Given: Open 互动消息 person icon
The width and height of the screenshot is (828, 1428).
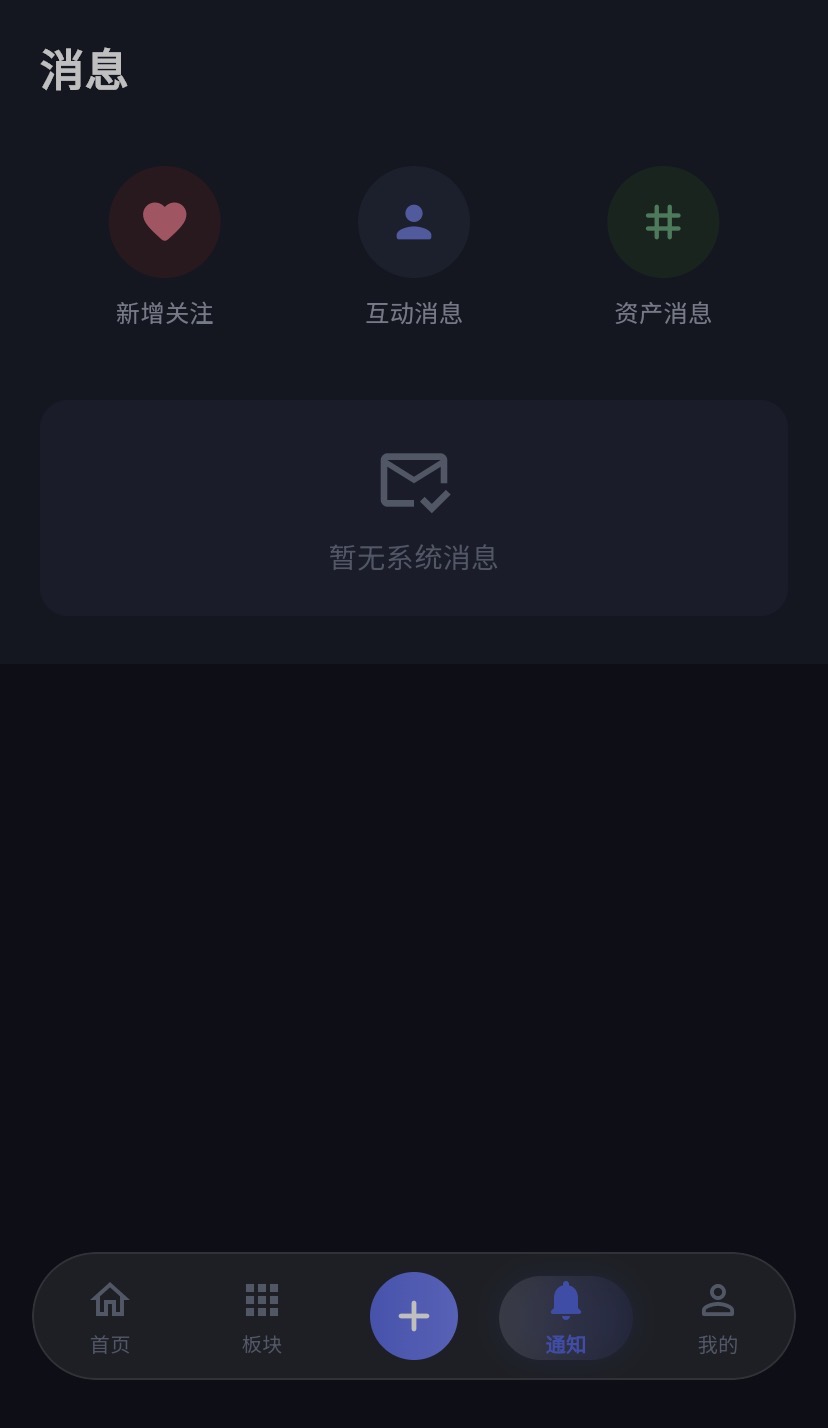Looking at the screenshot, I should pos(414,222).
